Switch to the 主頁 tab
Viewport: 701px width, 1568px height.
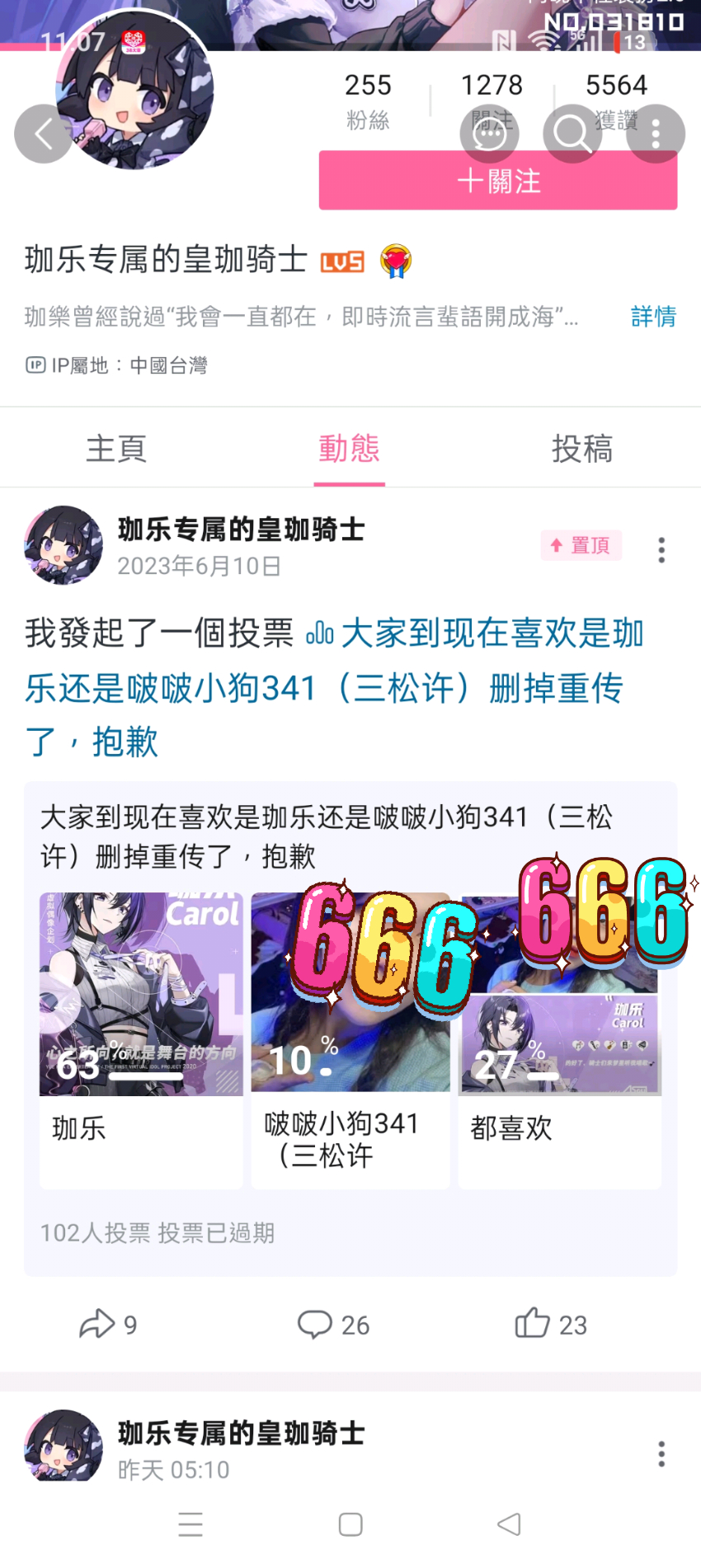click(116, 449)
